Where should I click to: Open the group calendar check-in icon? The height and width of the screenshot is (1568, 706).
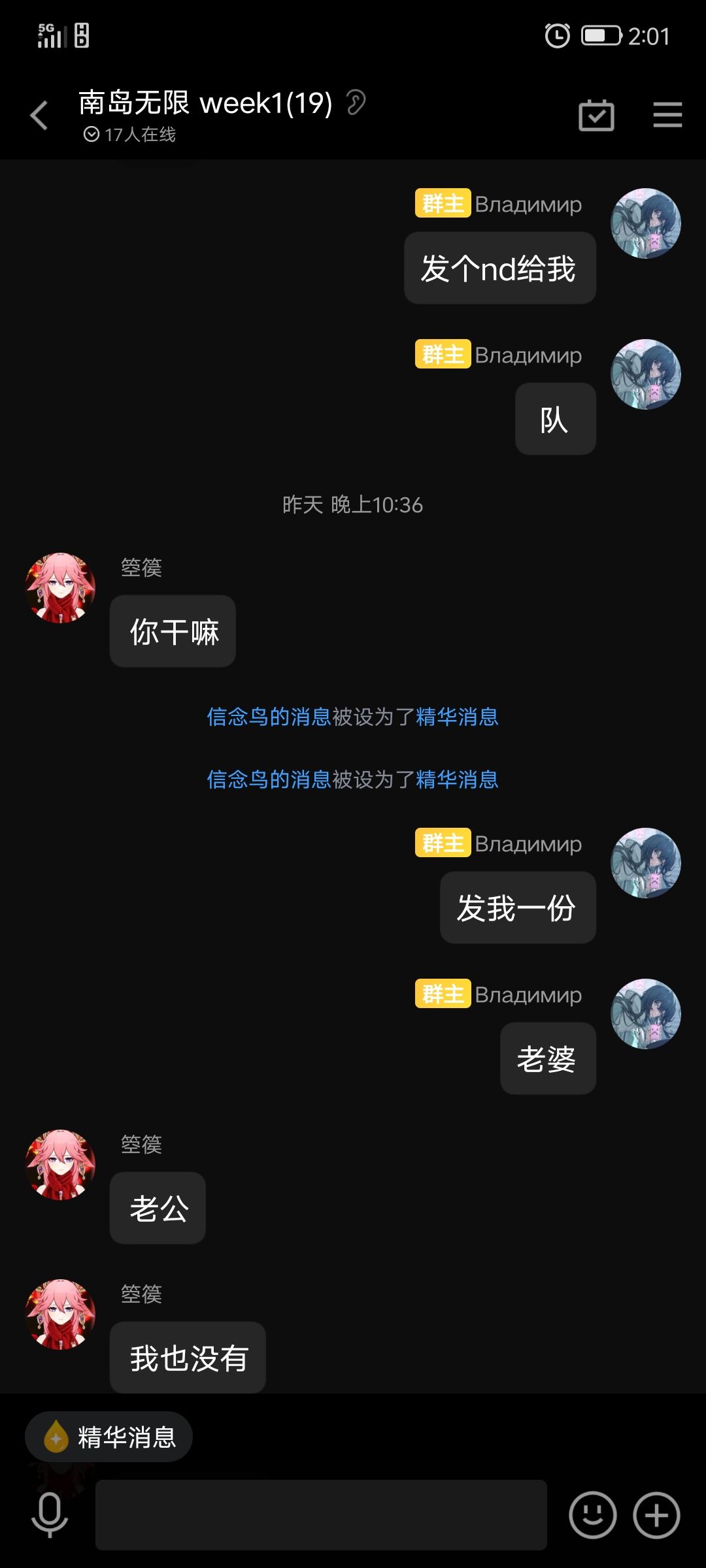click(x=596, y=116)
